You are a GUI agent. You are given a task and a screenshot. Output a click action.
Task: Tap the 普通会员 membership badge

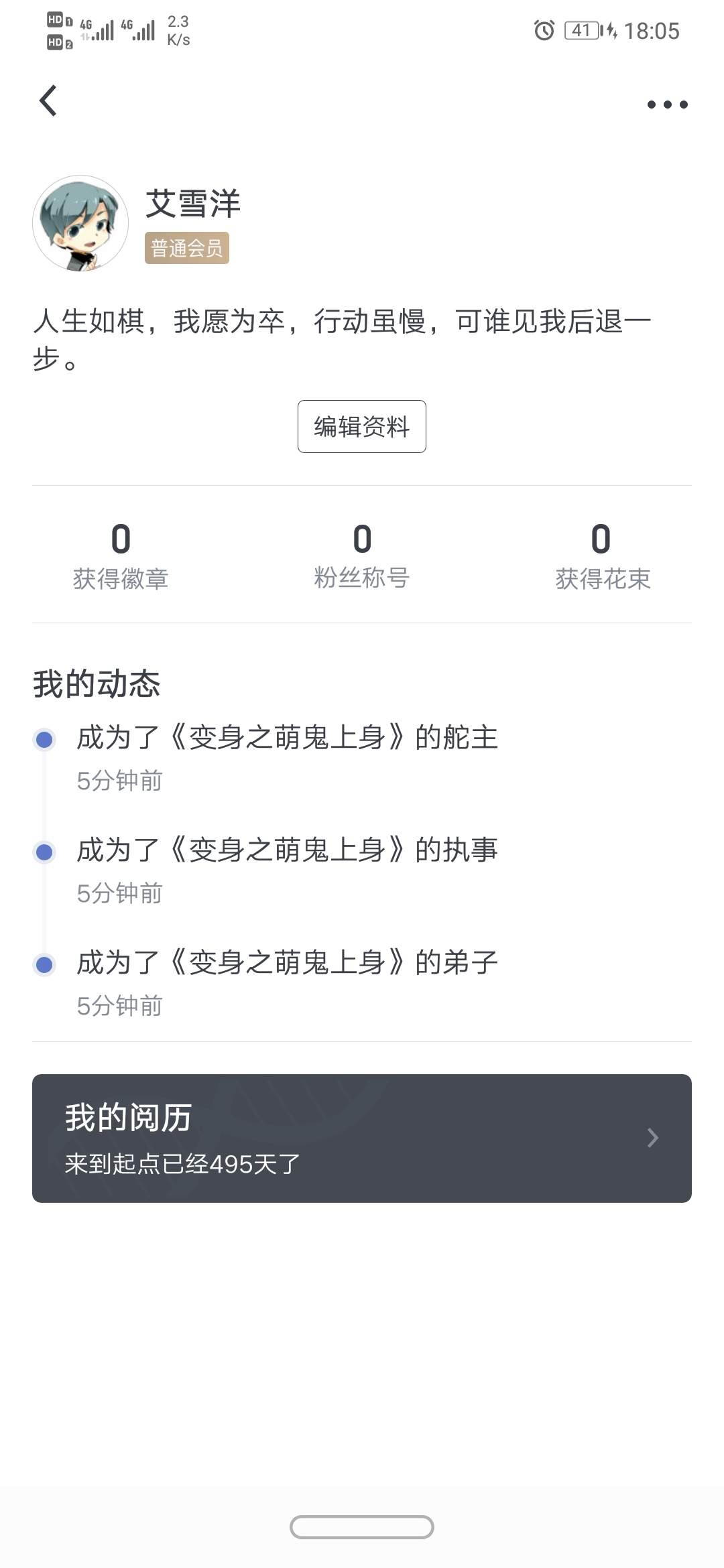(186, 248)
